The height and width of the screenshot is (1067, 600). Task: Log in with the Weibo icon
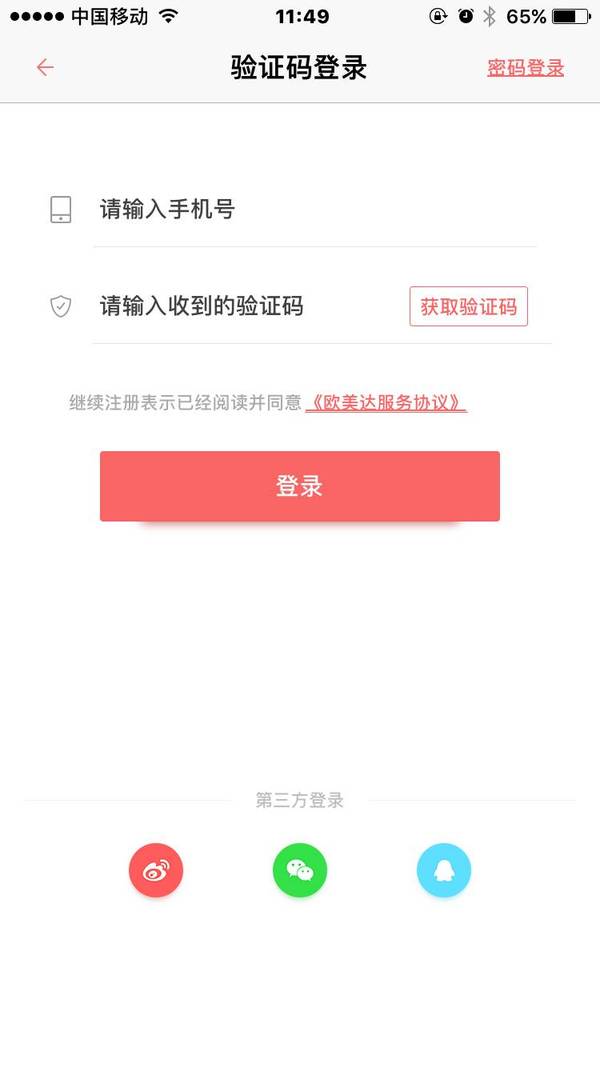(156, 871)
